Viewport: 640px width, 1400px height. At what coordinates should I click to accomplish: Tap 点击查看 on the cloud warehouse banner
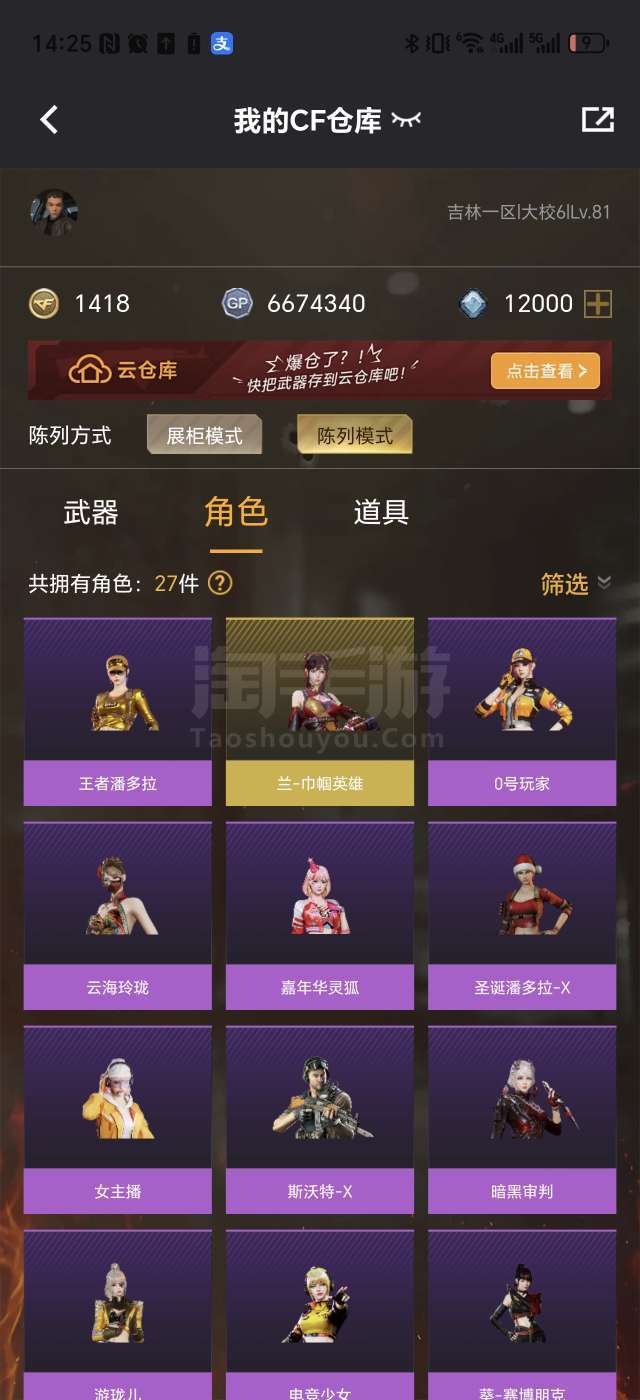coord(545,371)
